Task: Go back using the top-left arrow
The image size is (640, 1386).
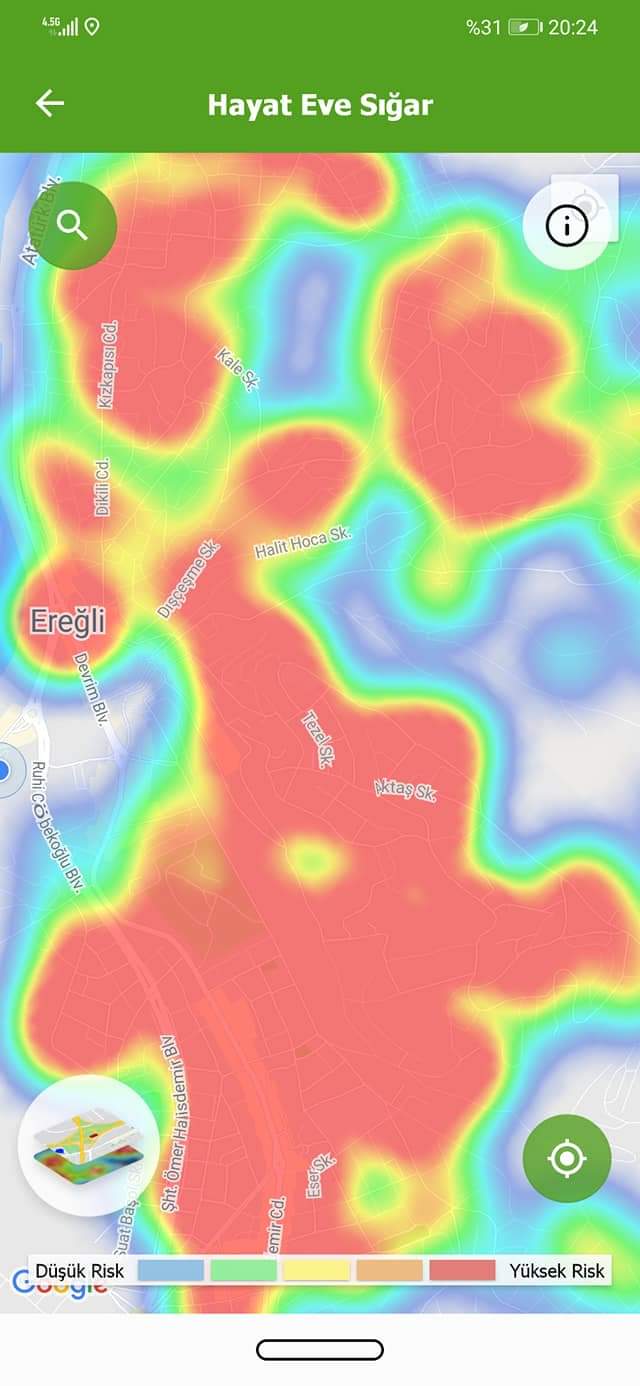Action: coord(49,104)
